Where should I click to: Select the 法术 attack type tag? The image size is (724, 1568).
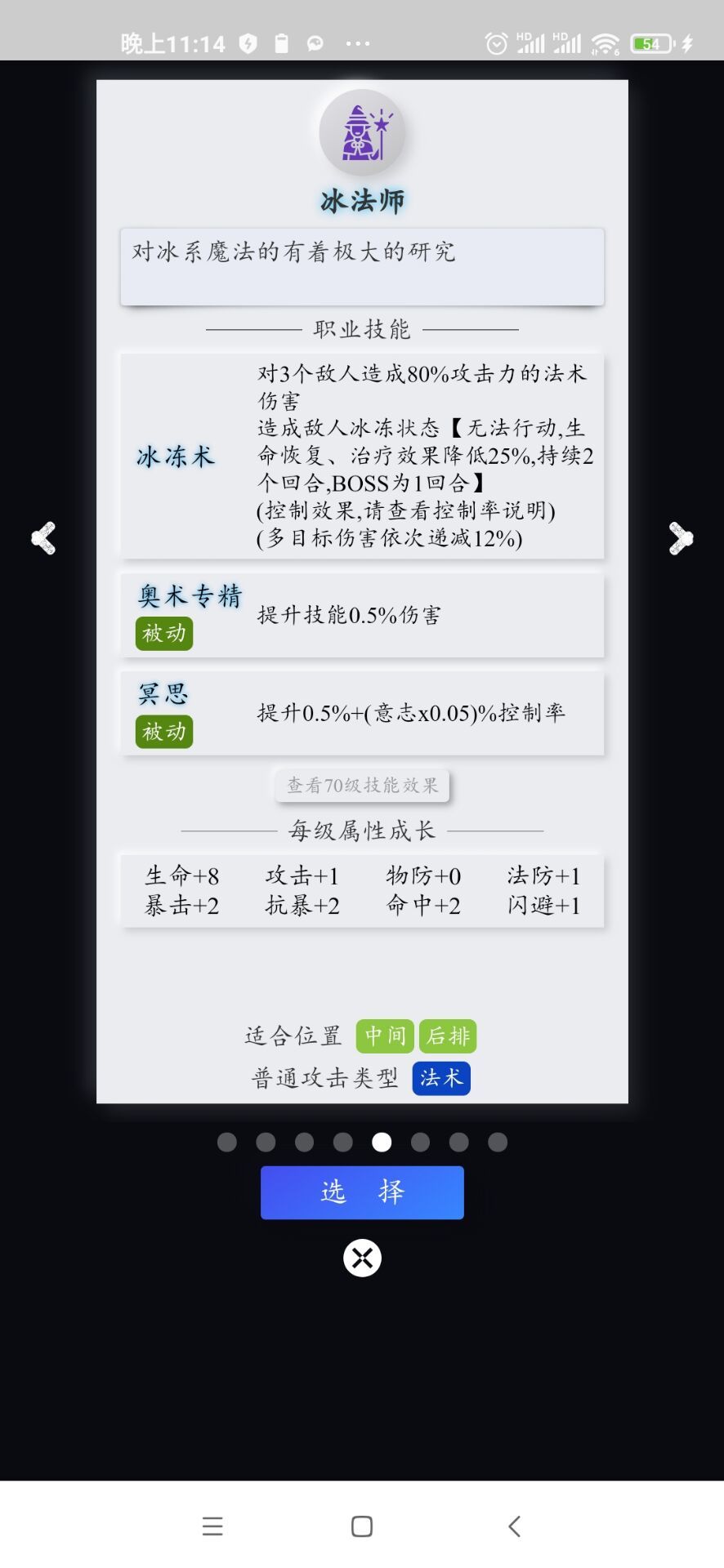pyautogui.click(x=440, y=1078)
